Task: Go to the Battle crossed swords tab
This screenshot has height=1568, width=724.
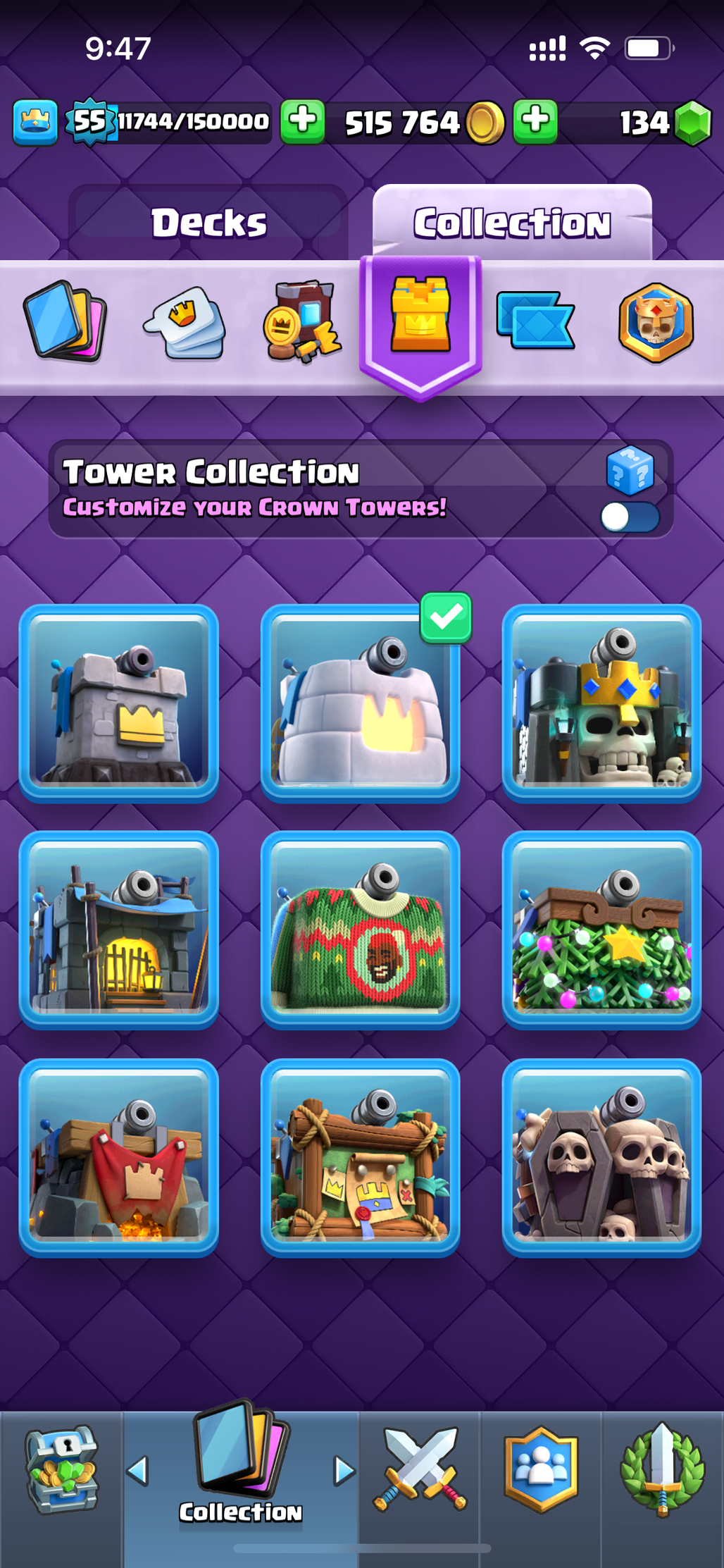Action: pos(420,1470)
